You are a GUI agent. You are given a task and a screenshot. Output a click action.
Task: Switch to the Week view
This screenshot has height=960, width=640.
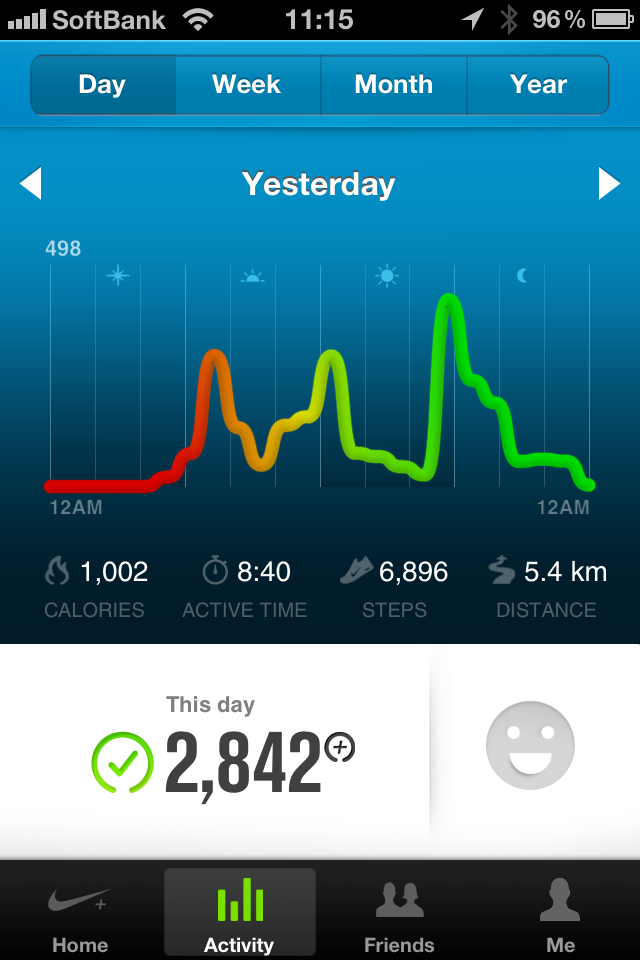[x=247, y=85]
